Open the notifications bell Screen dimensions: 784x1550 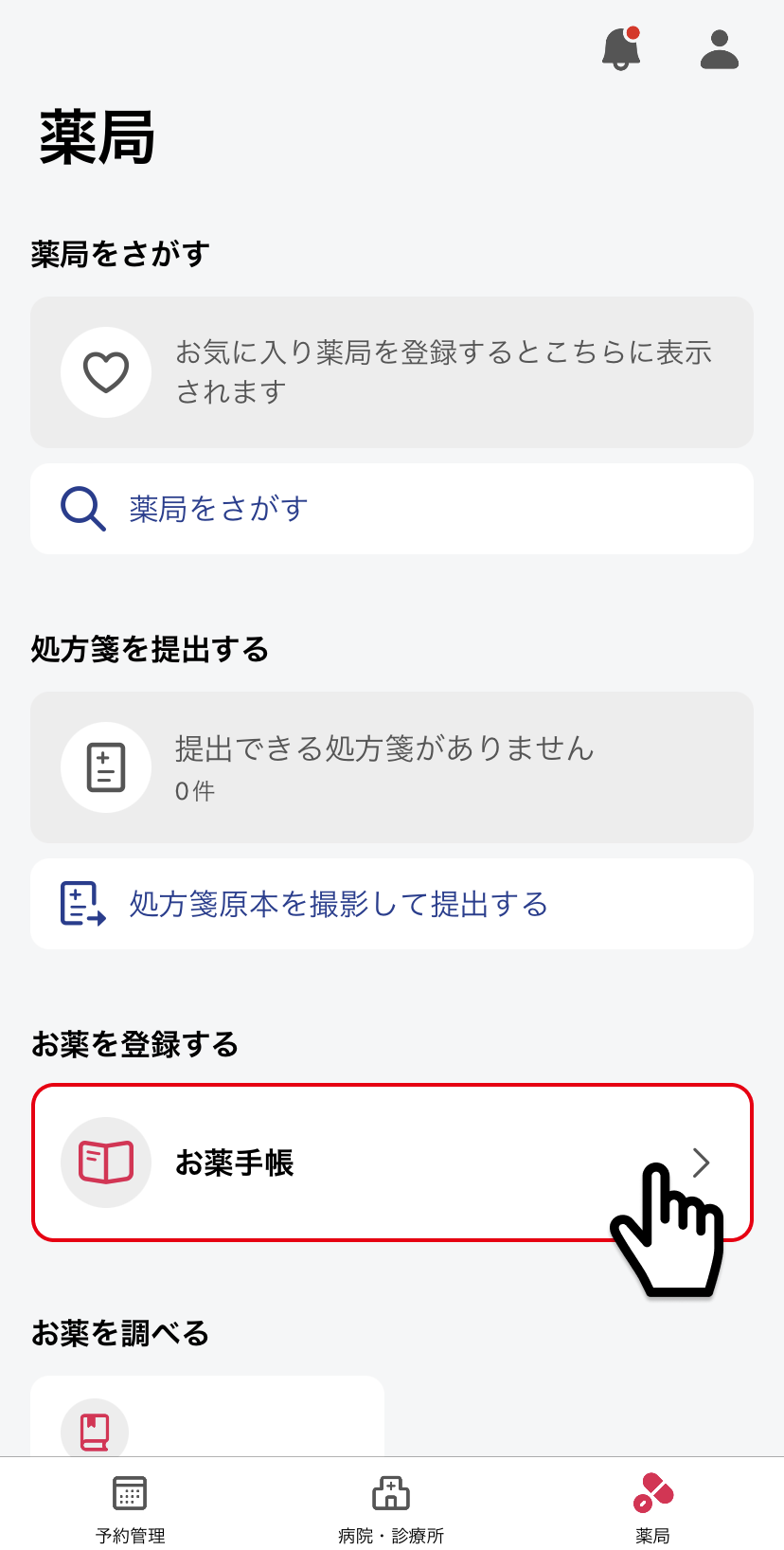[x=621, y=48]
